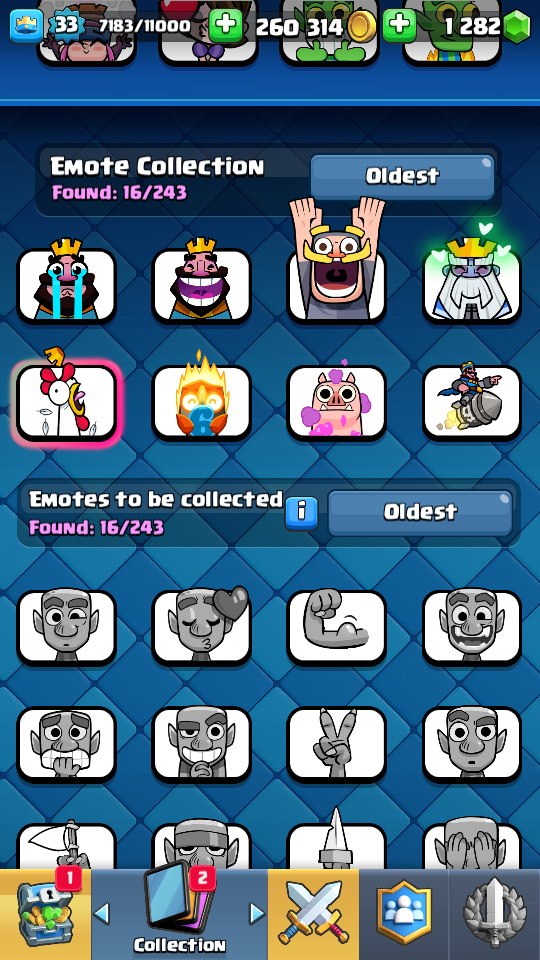
Task: Change Emotes to be collected sort order
Action: coord(420,512)
